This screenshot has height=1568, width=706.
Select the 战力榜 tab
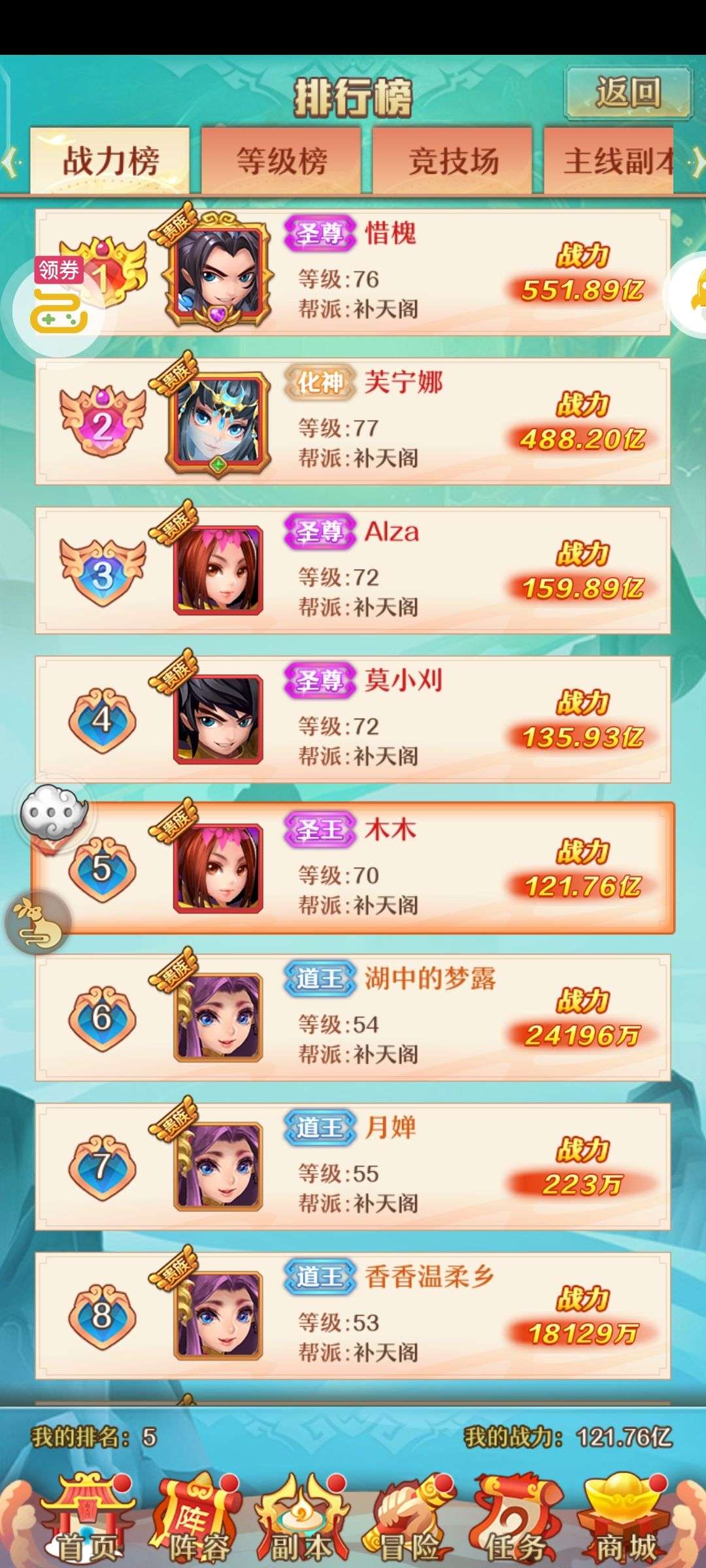coord(110,161)
